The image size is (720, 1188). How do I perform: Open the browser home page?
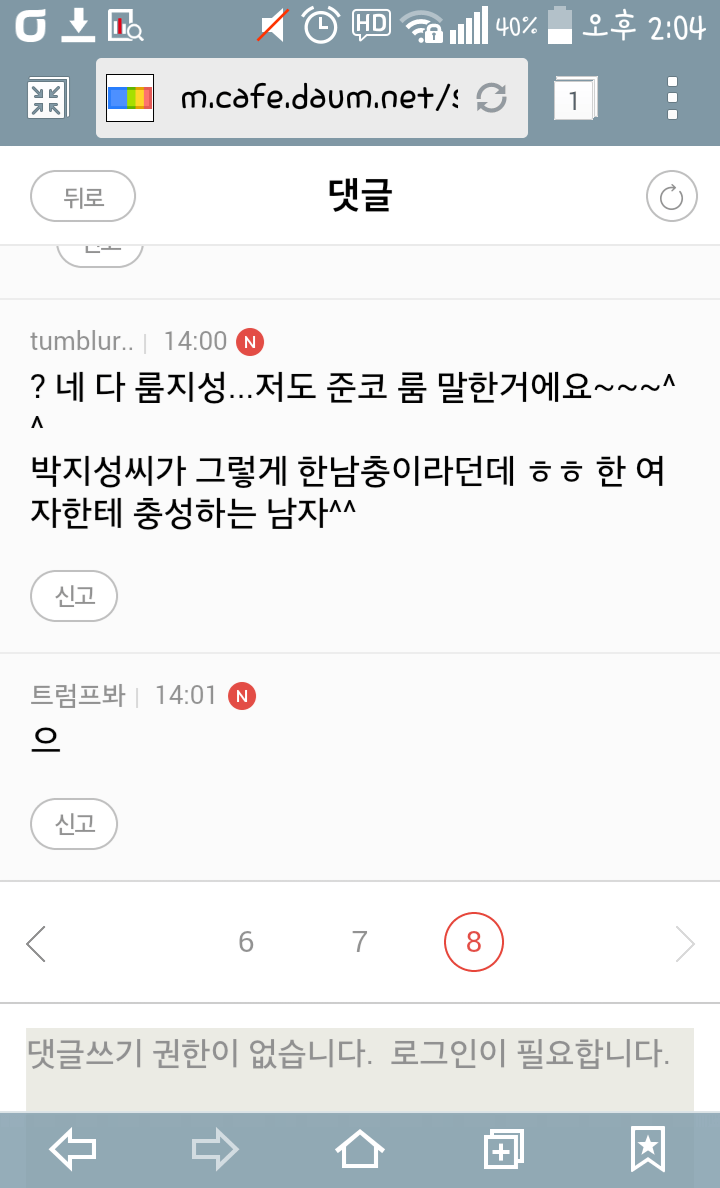click(x=360, y=1150)
